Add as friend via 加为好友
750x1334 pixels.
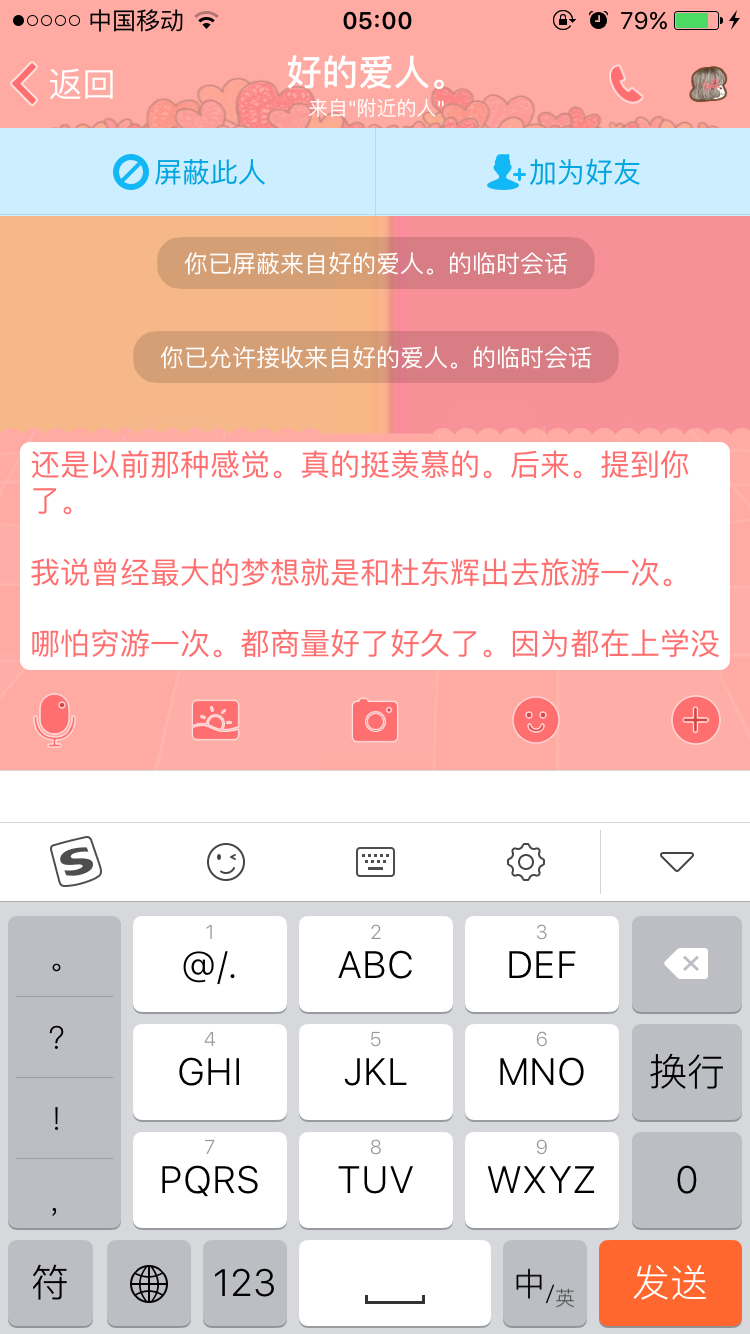563,172
